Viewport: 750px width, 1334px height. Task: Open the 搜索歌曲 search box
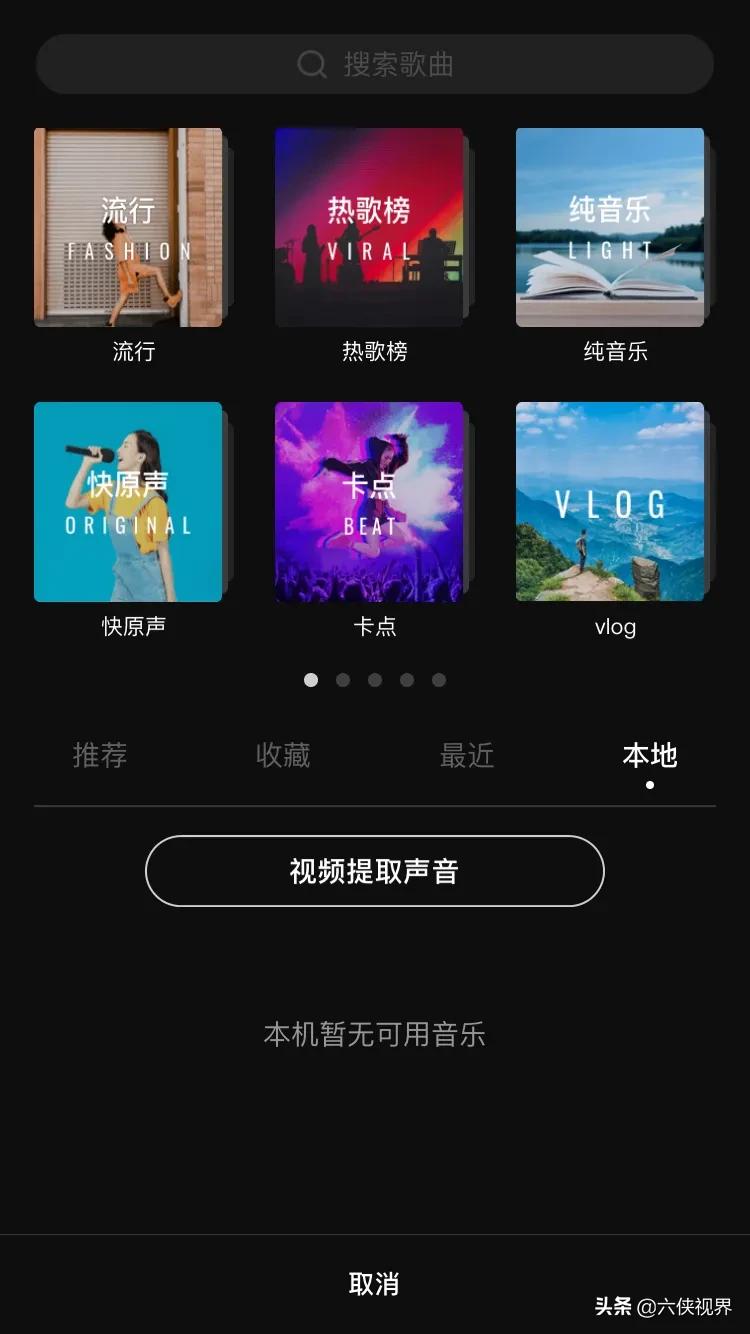point(375,65)
